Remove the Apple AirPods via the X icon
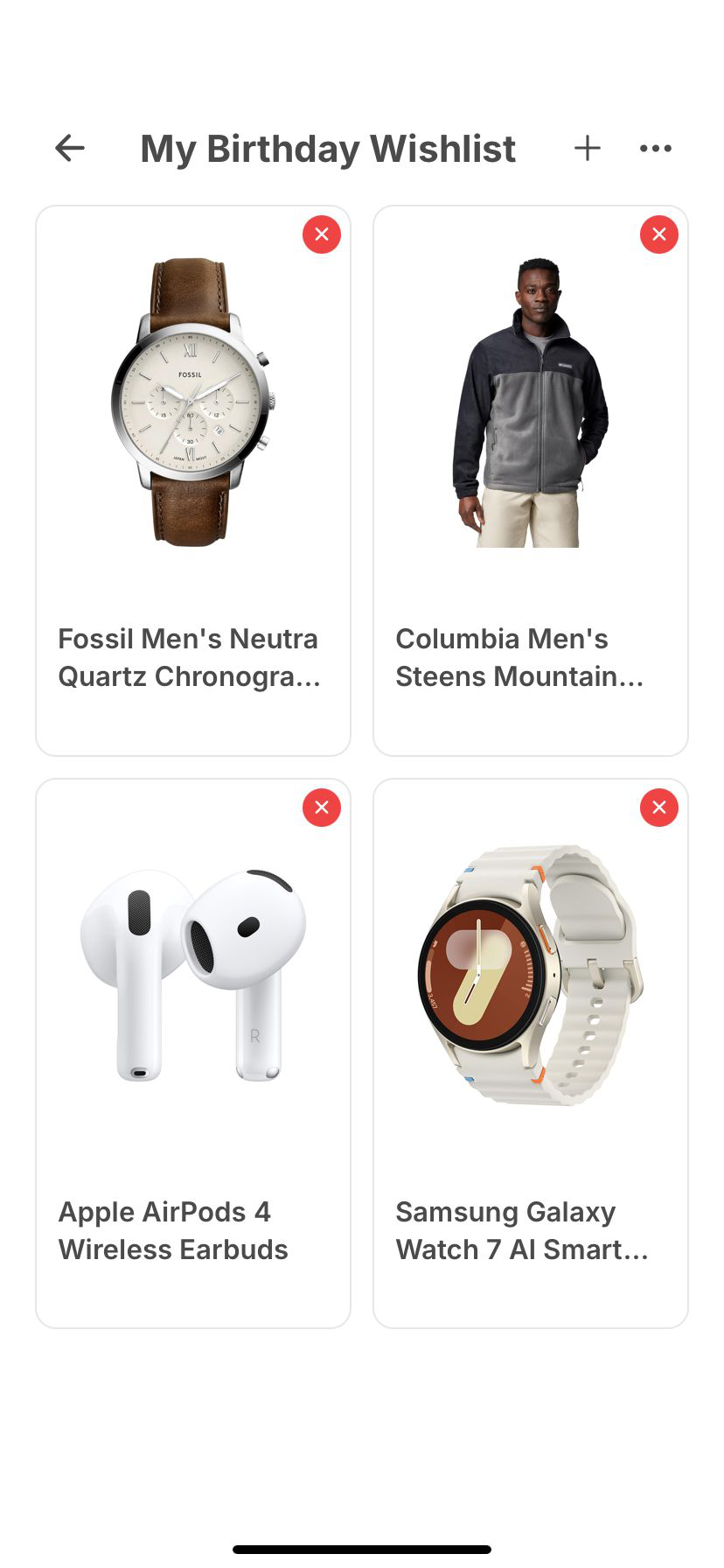Image resolution: width=724 pixels, height=1568 pixels. [x=322, y=808]
